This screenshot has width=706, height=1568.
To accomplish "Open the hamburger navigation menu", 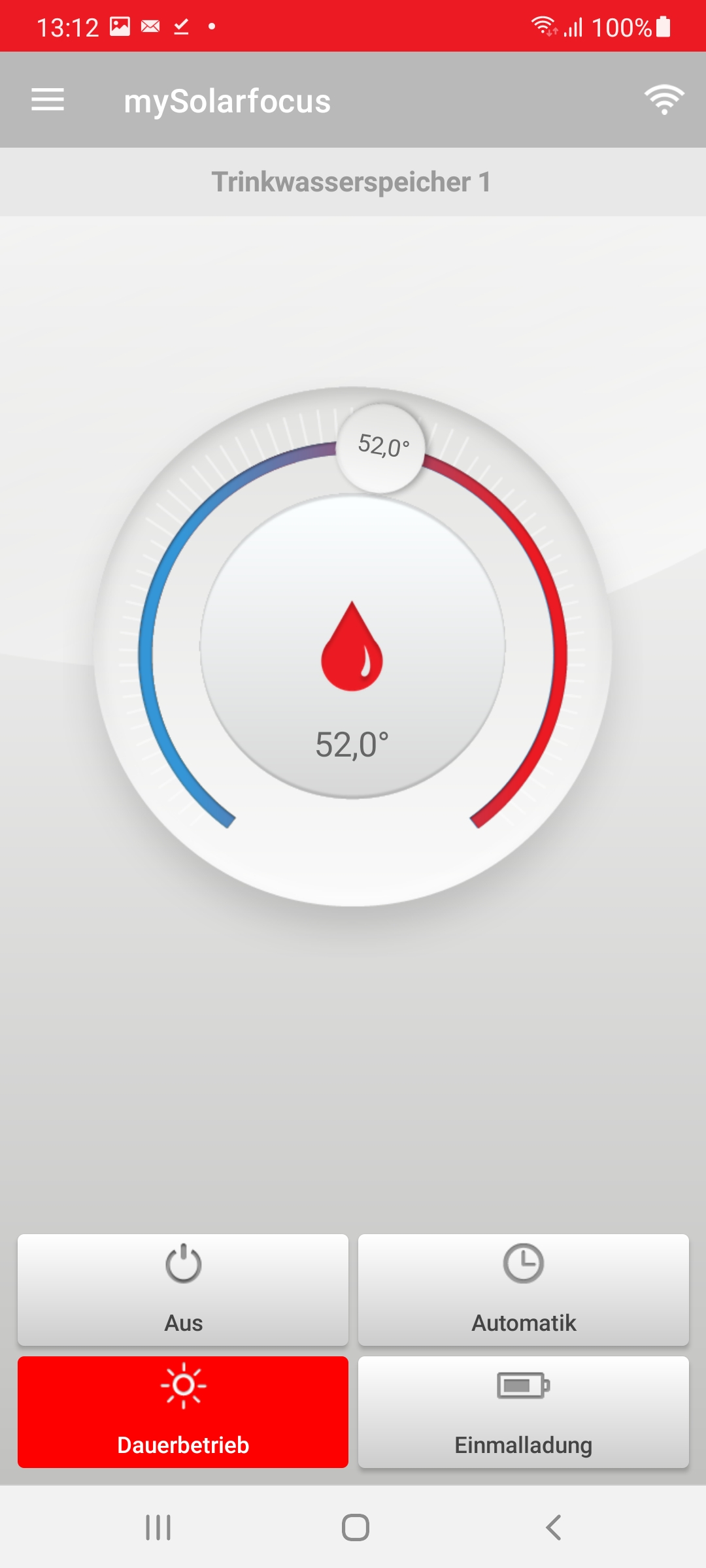I will (48, 100).
